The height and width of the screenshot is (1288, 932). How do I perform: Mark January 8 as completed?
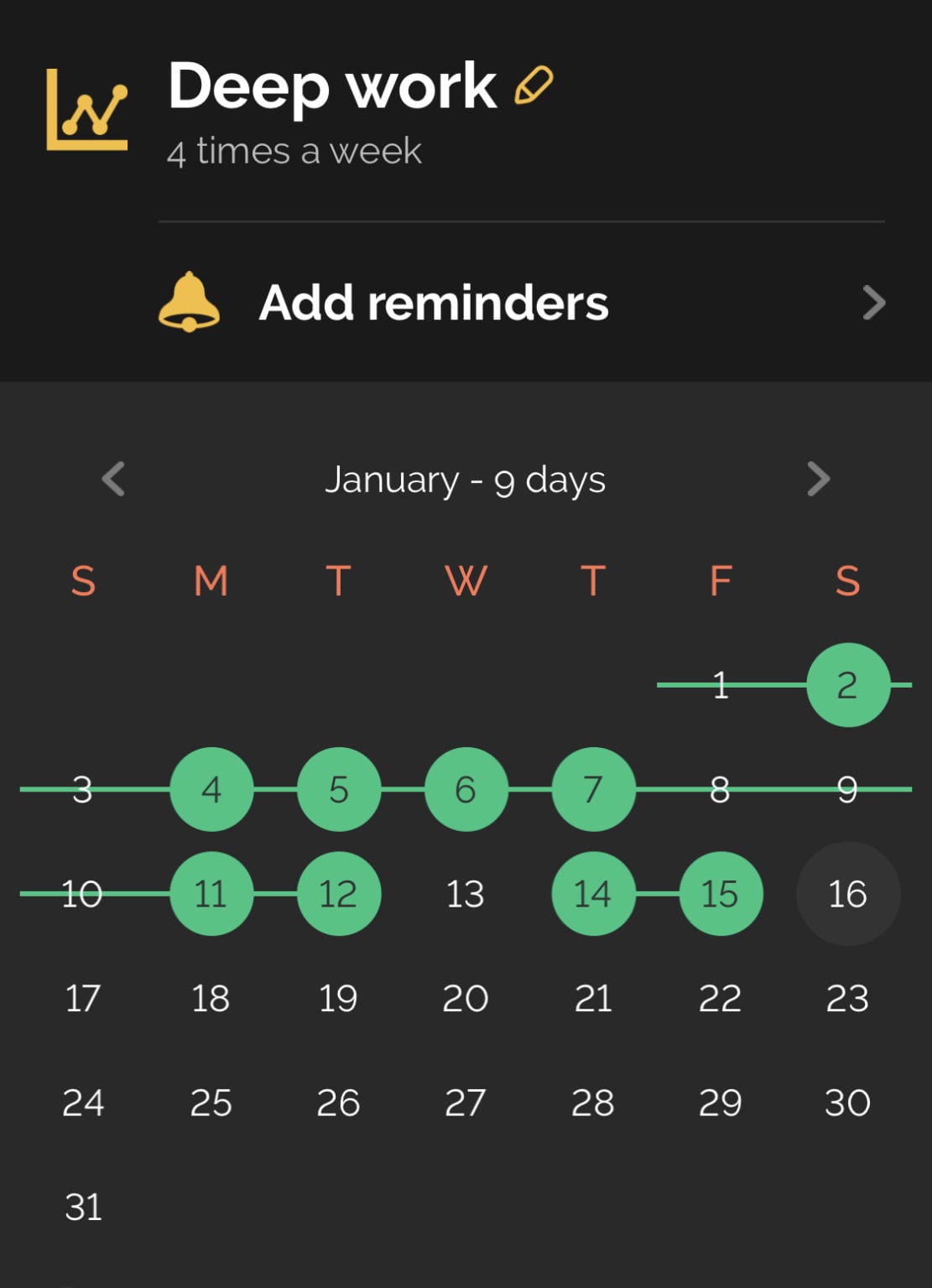(720, 789)
